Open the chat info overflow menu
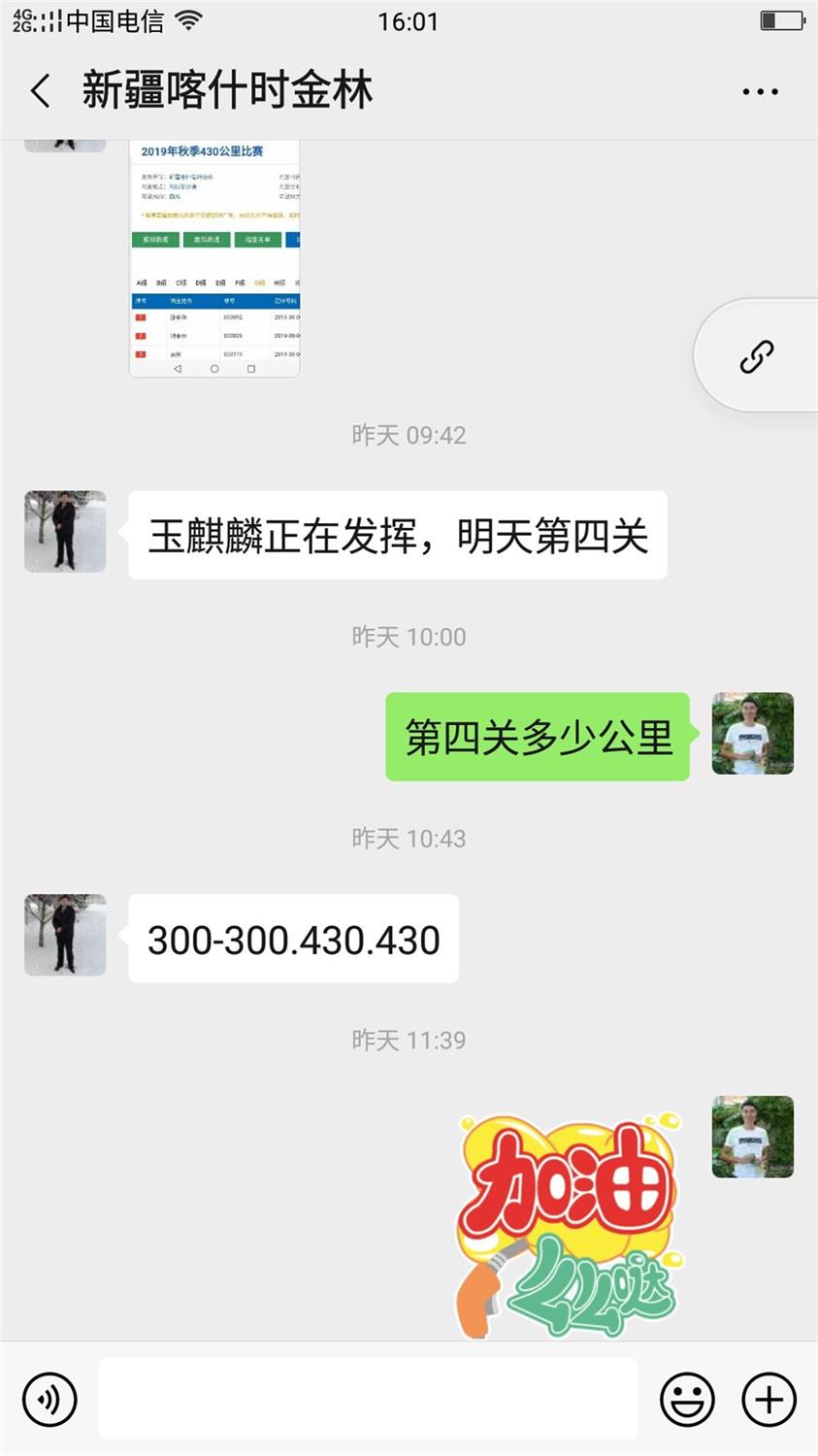This screenshot has height=1456, width=818. [x=760, y=91]
